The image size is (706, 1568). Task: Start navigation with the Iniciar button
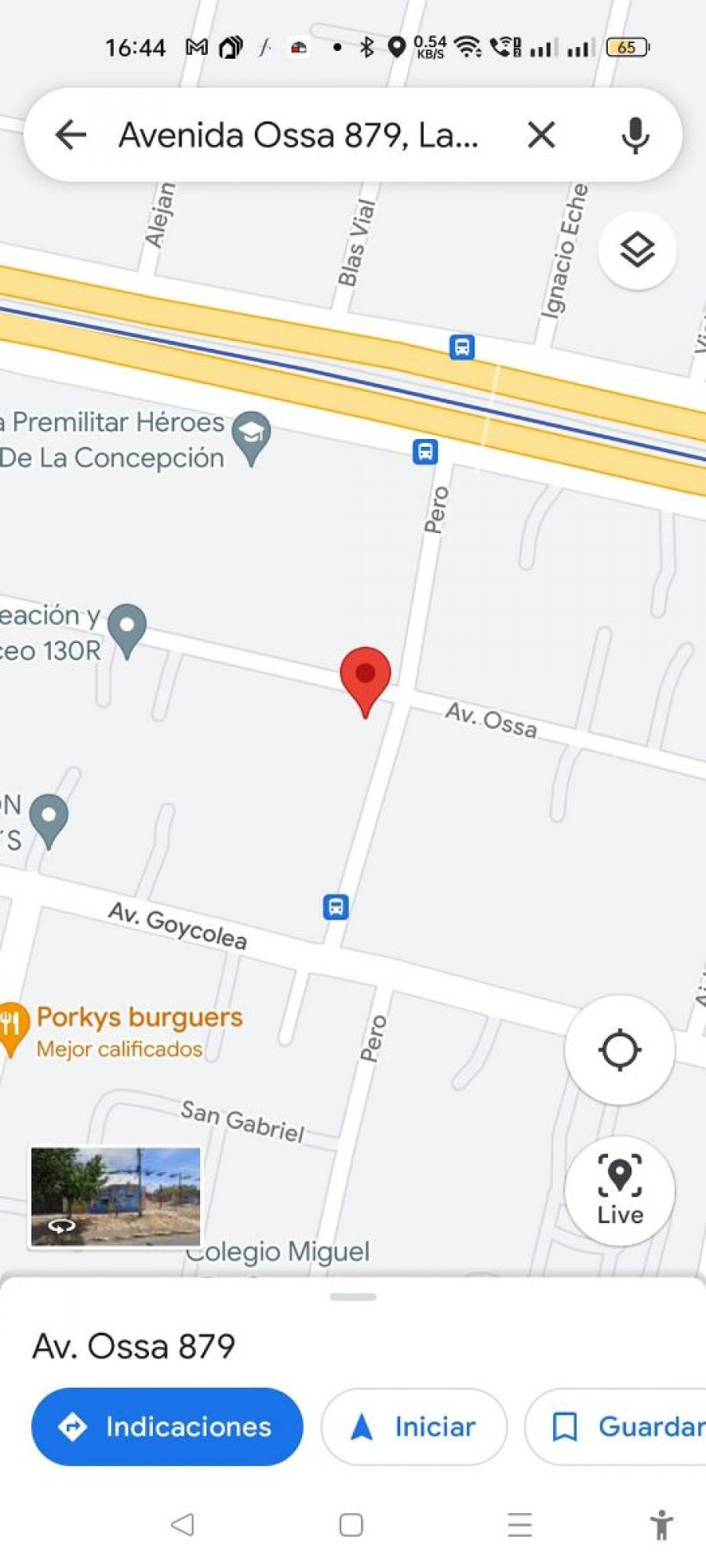click(413, 1426)
